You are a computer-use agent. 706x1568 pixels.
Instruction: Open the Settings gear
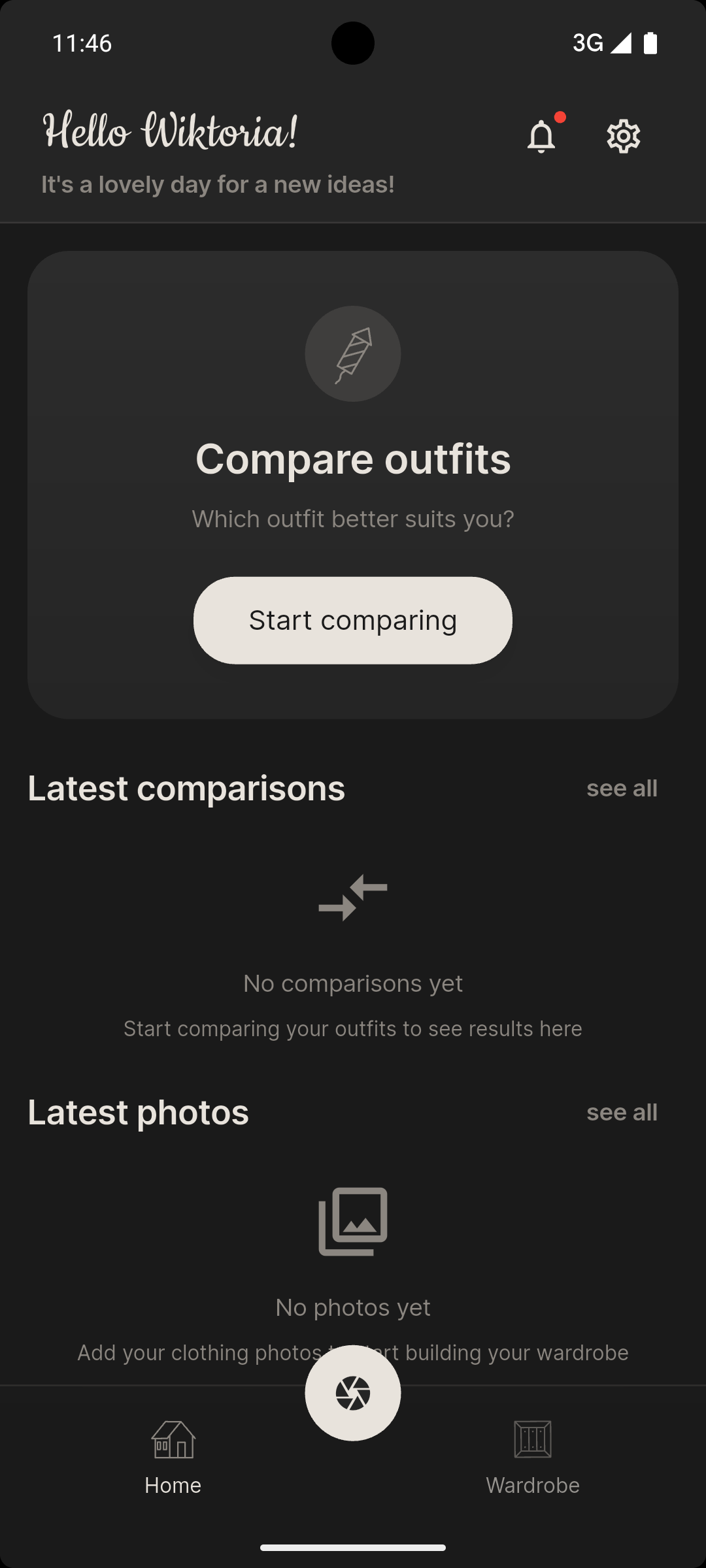click(622, 136)
